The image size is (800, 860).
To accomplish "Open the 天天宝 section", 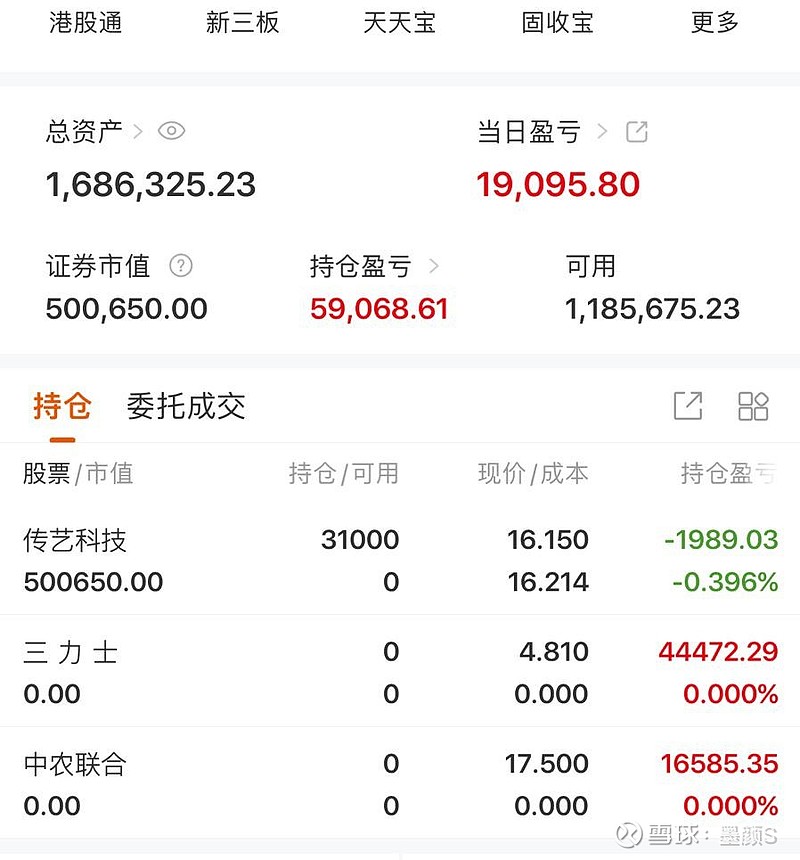I will click(400, 23).
